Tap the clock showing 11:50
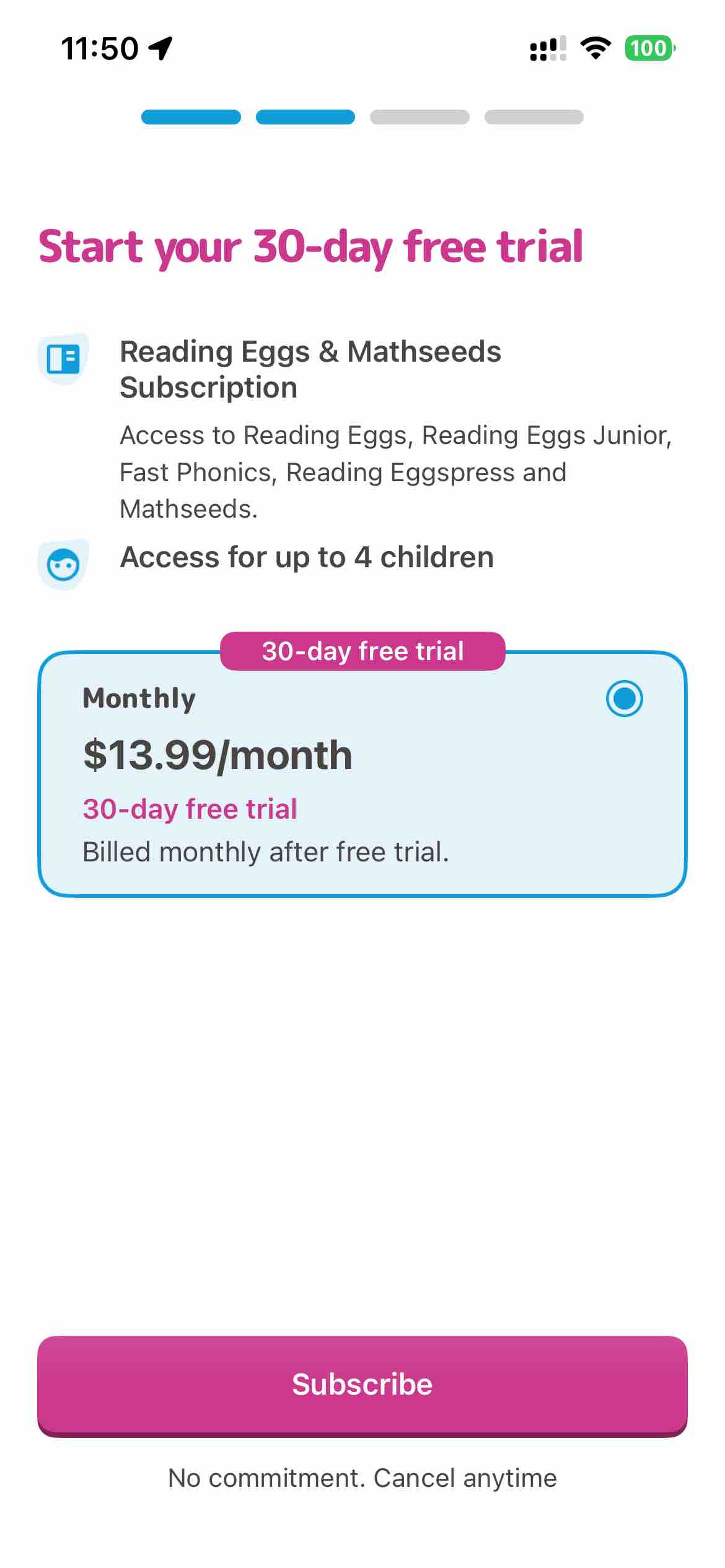The height and width of the screenshot is (1568, 725). pyautogui.click(x=99, y=46)
